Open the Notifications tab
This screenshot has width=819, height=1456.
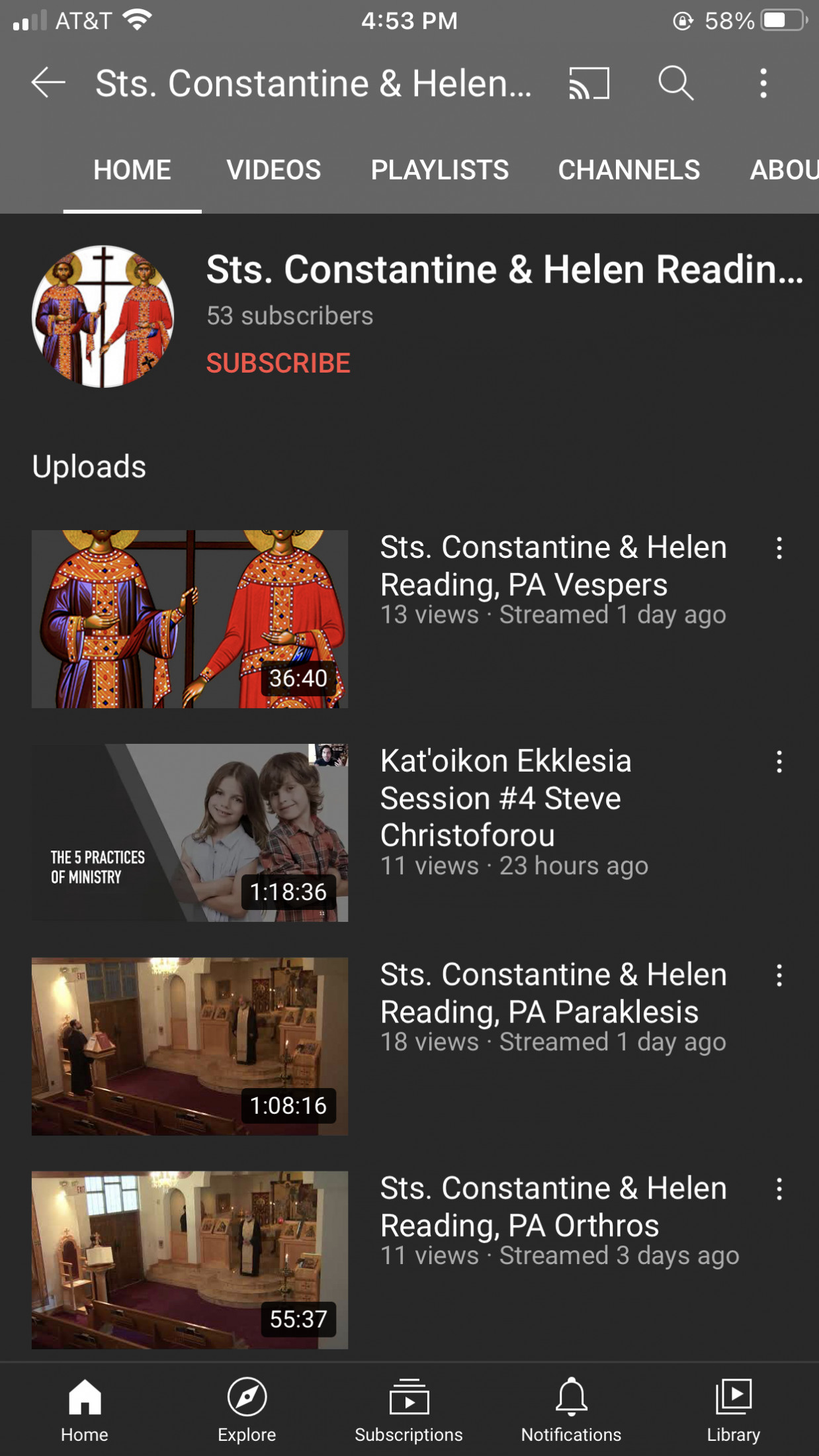571,1410
